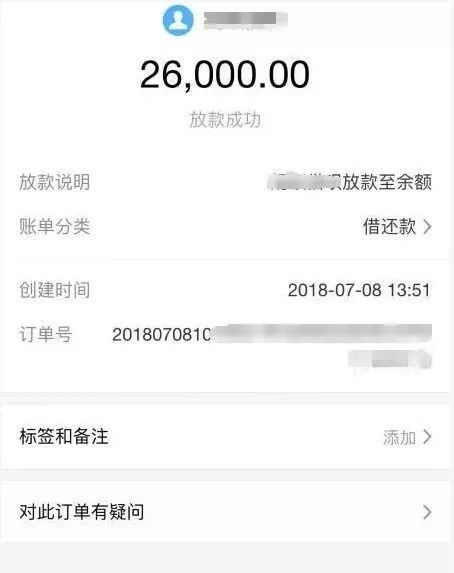Open the 账单分类 借还款 row
454x573 pixels.
click(x=226, y=227)
